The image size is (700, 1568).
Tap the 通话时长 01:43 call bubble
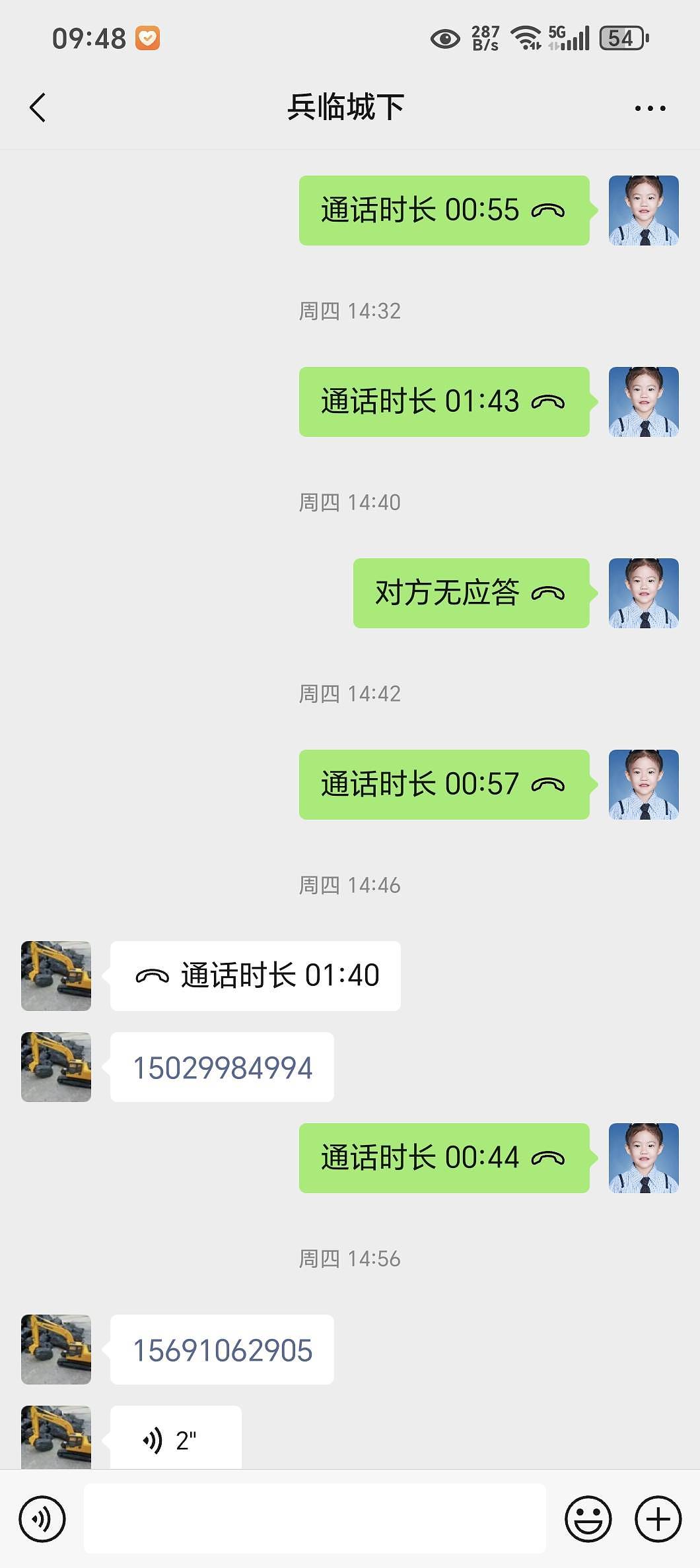click(x=444, y=402)
